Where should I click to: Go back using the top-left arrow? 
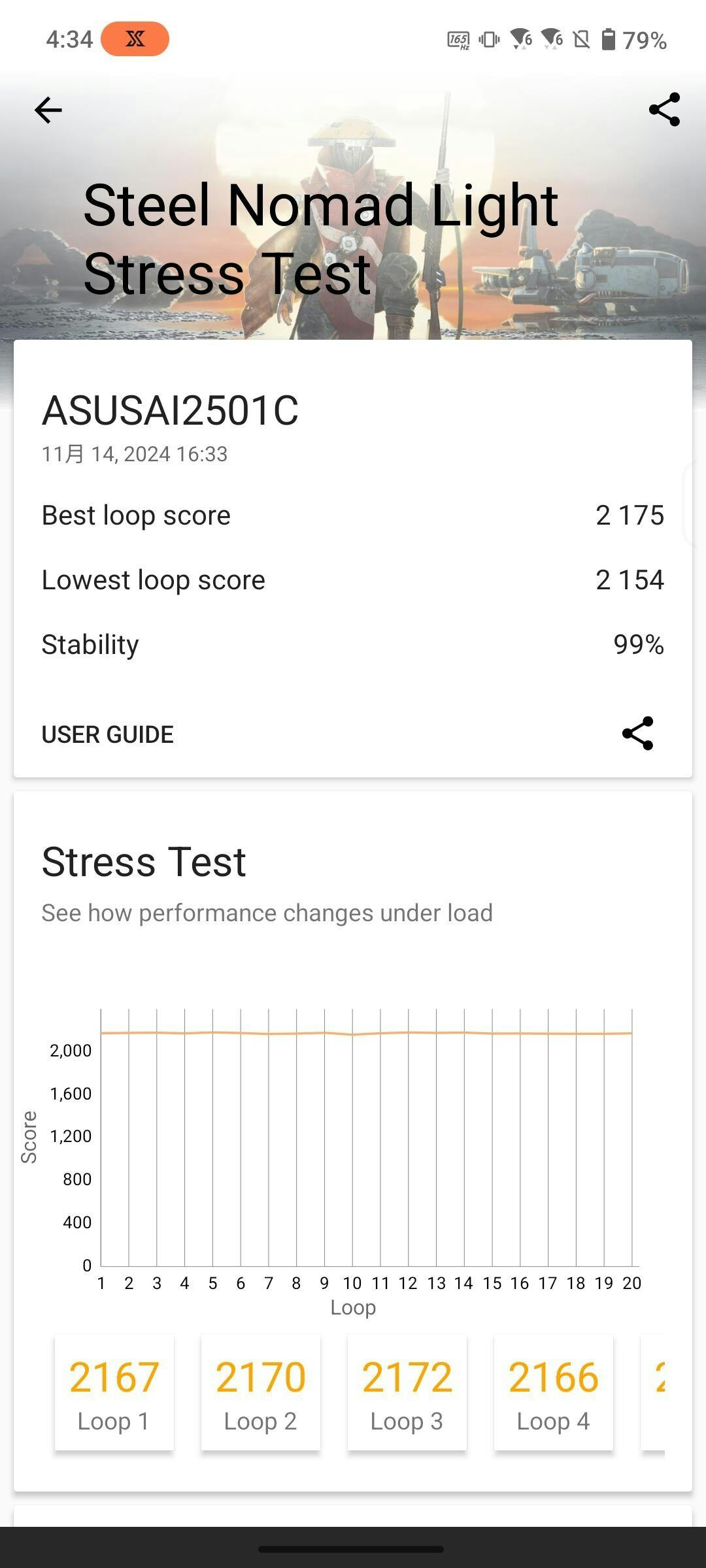pos(48,110)
